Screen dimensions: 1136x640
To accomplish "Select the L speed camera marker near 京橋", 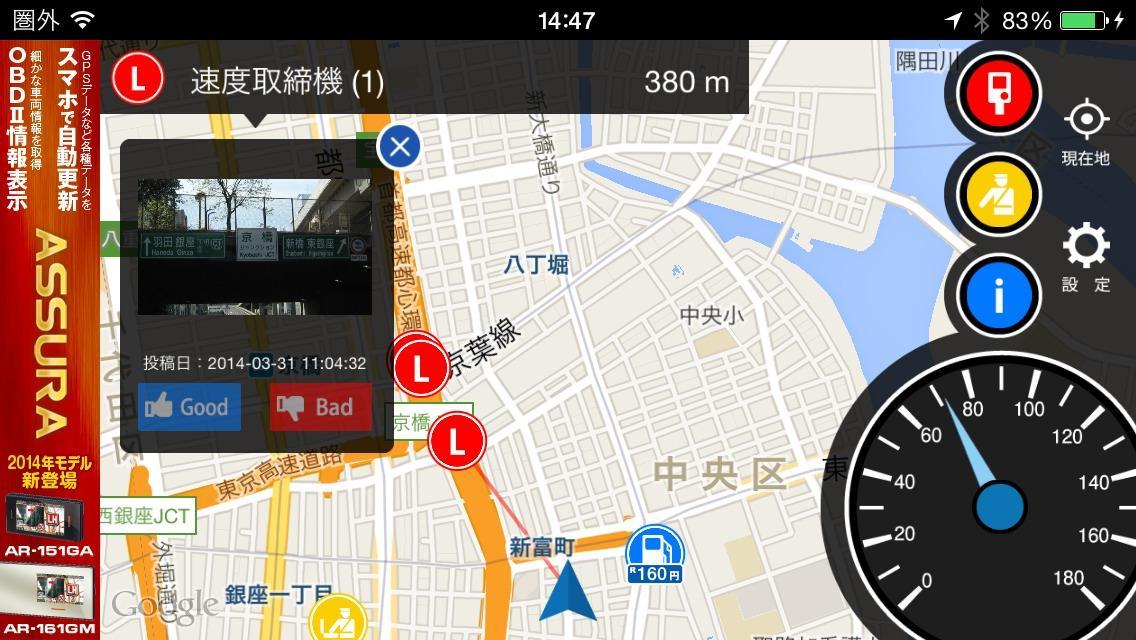I will (457, 441).
